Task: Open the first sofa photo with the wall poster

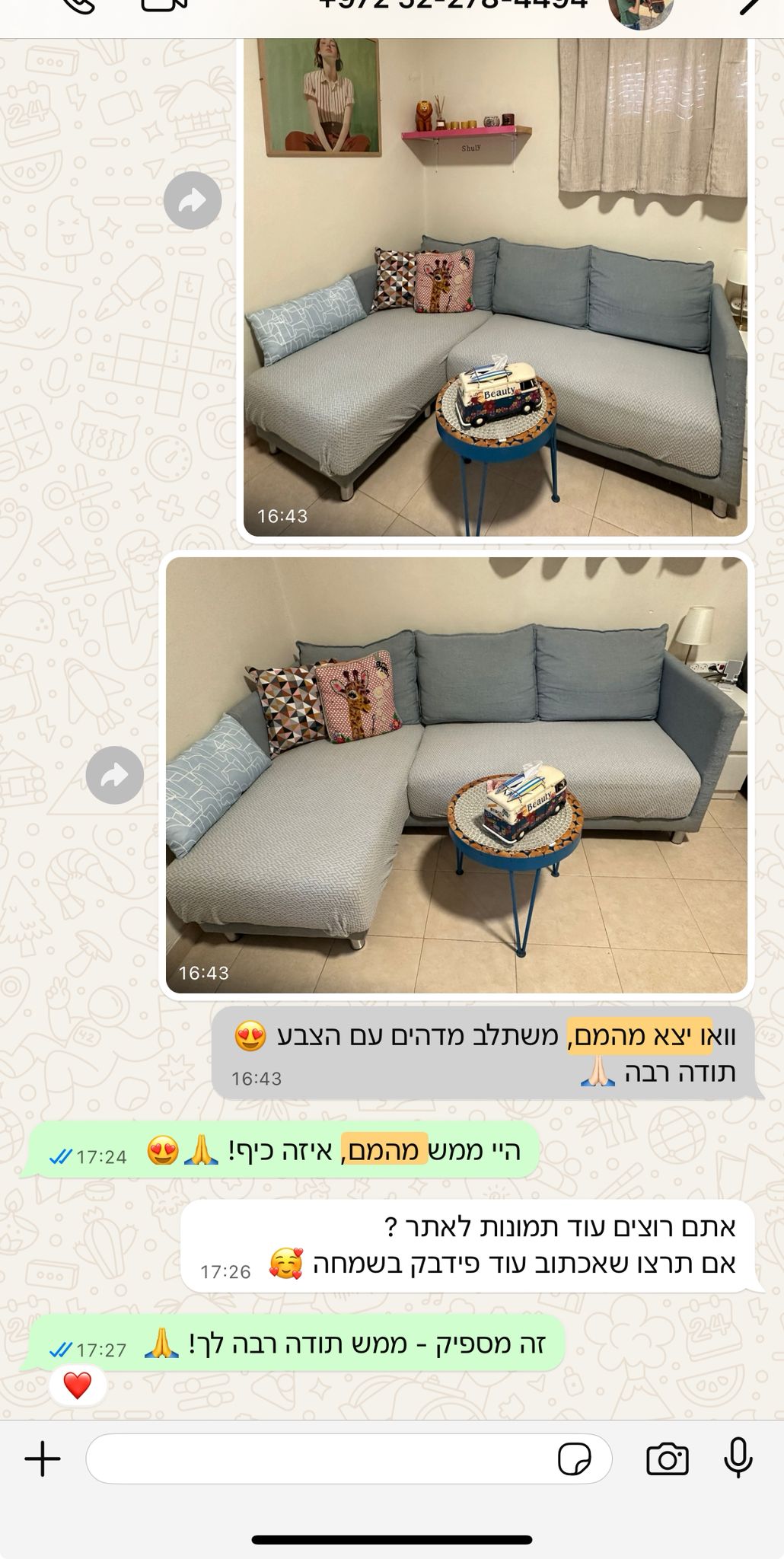Action: click(495, 289)
